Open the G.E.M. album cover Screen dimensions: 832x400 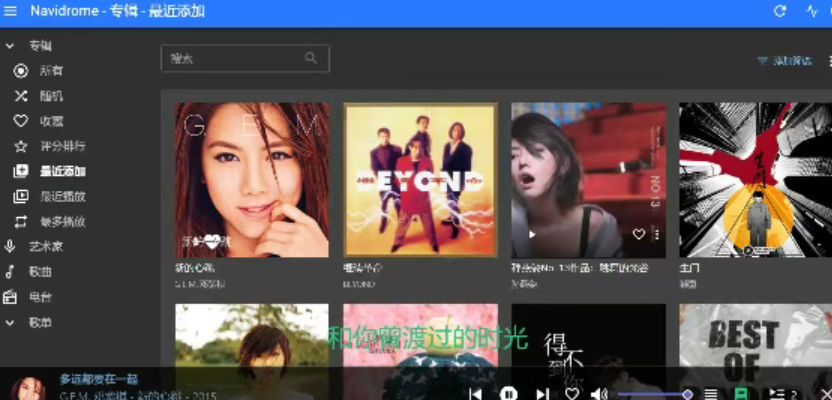(252, 180)
